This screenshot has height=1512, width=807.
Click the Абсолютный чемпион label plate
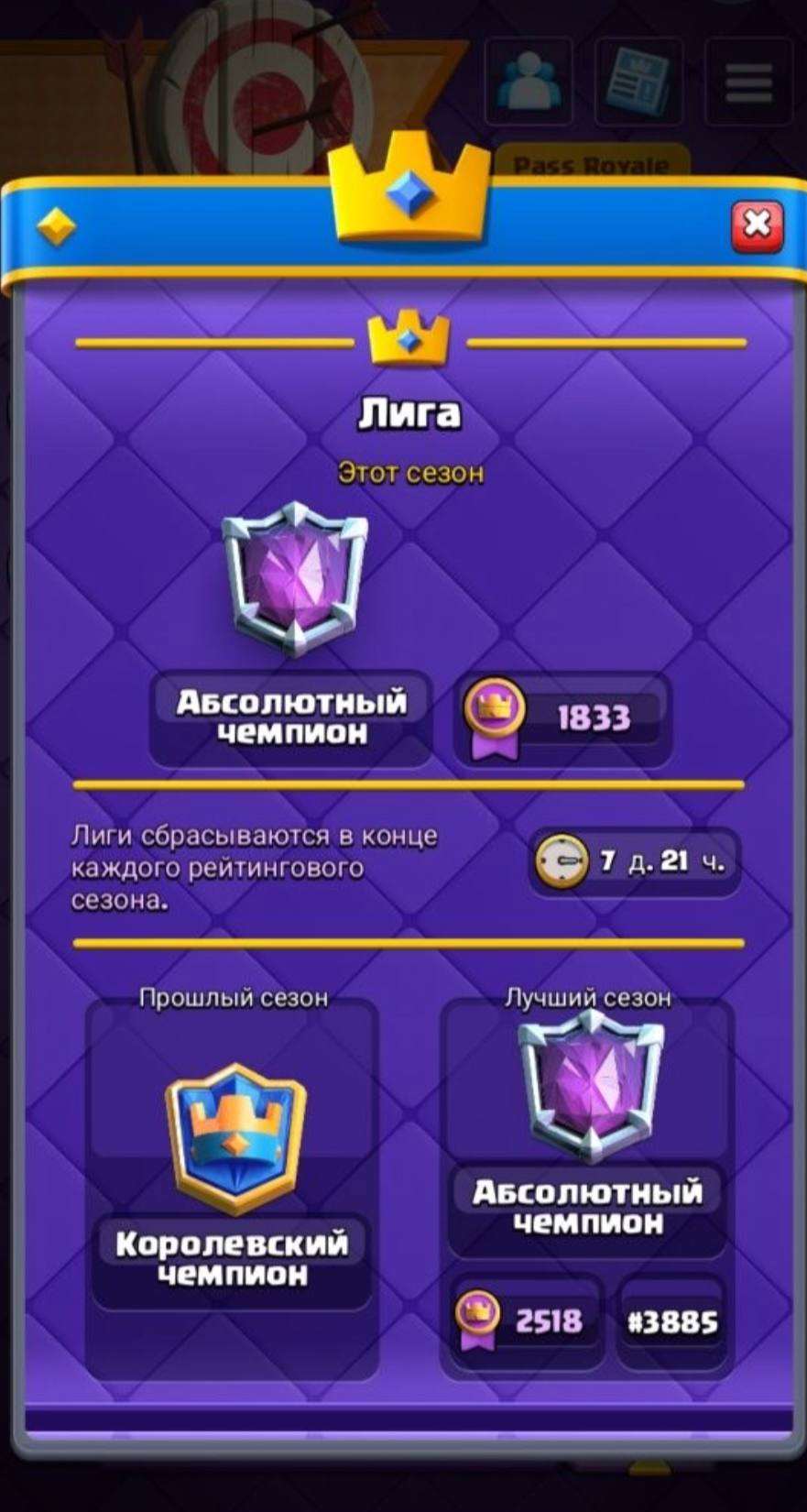(x=291, y=715)
